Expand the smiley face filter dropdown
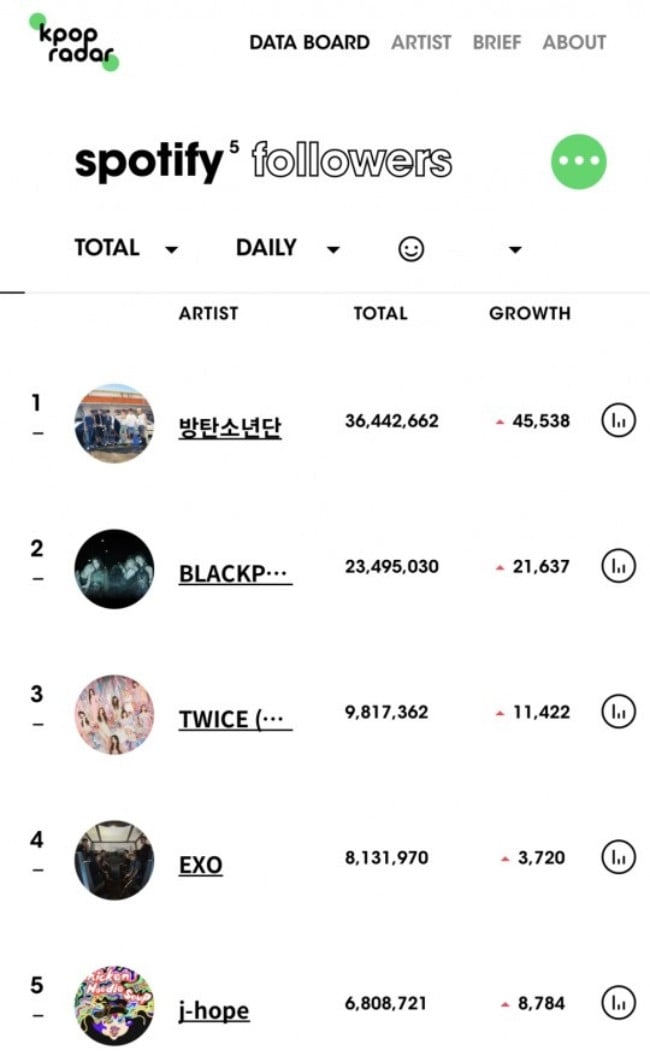 coord(460,249)
